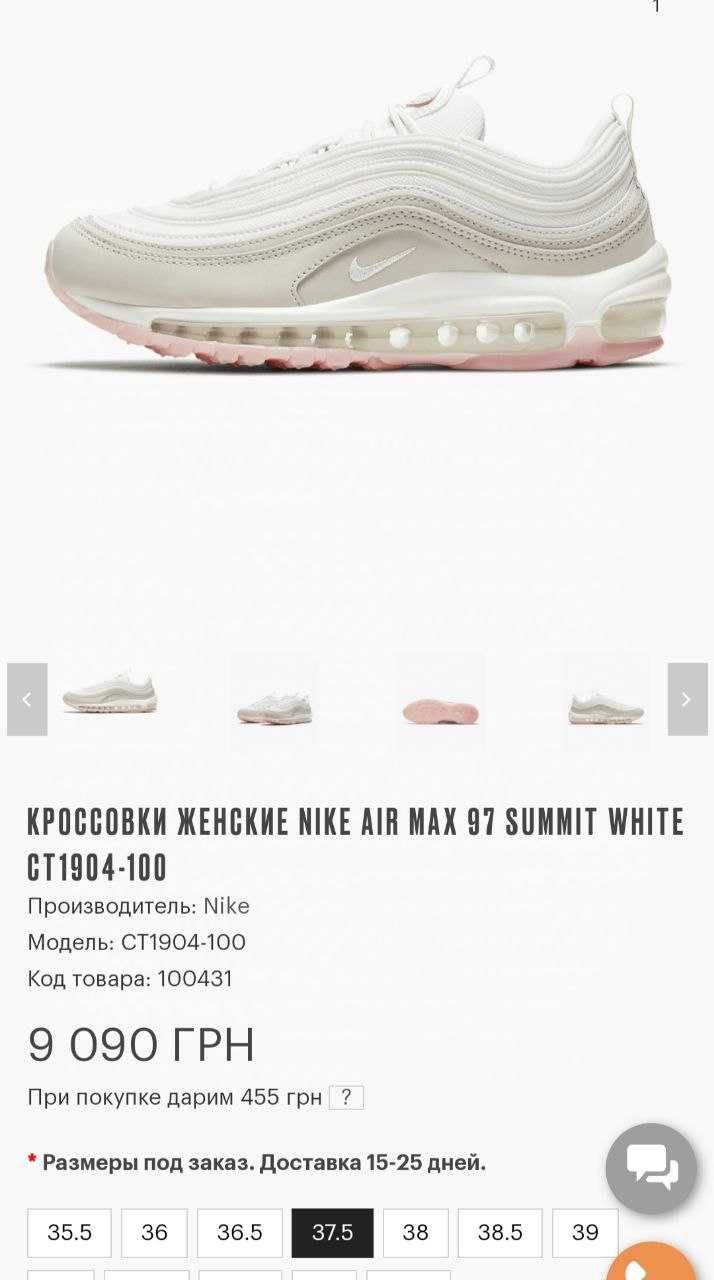Viewport: 714px width, 1280px height.
Task: Show the next gallery thumbnails
Action: (x=687, y=699)
